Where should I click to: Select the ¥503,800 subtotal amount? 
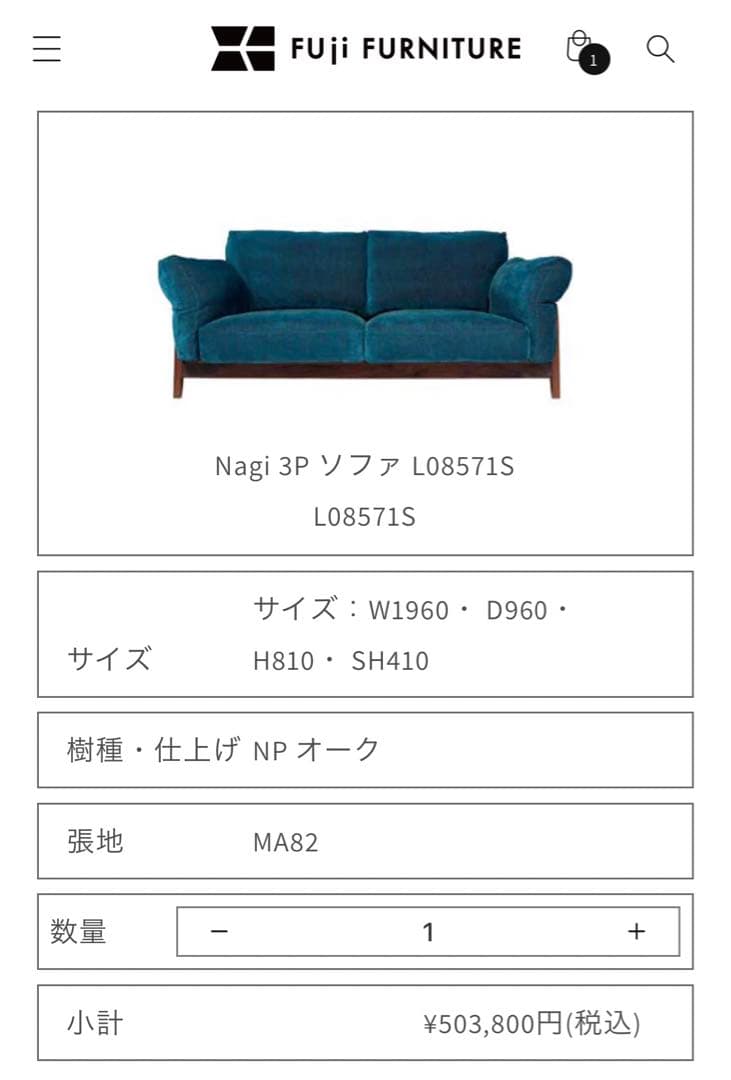533,1024
